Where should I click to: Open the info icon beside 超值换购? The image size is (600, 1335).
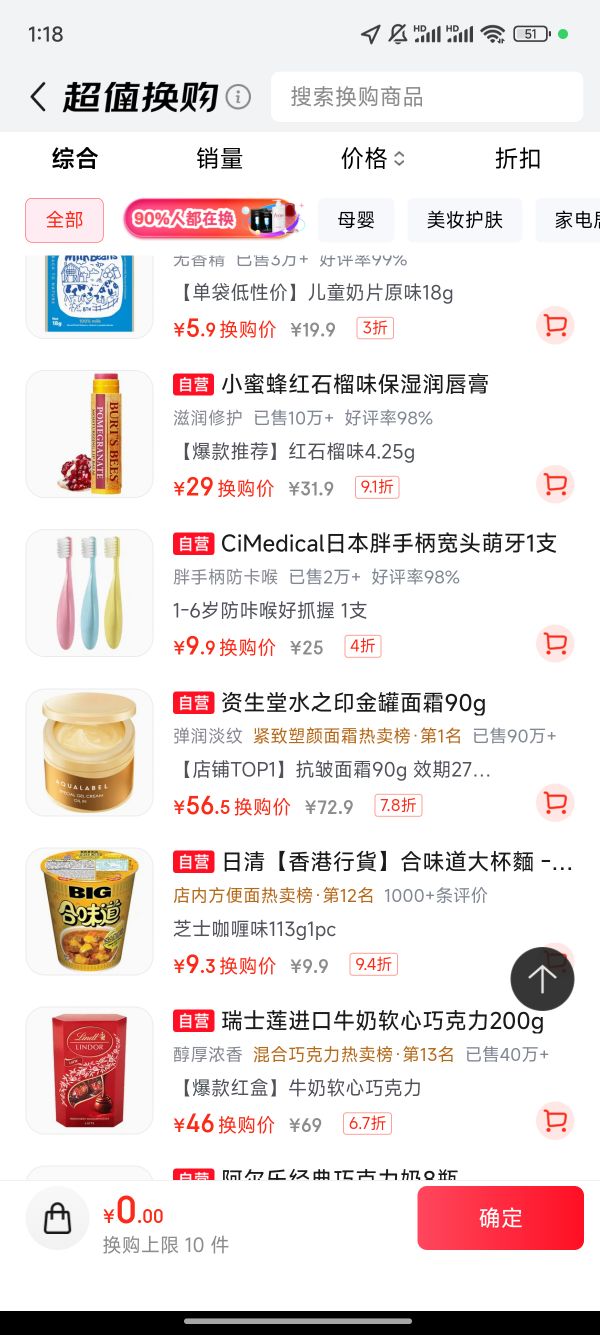[x=238, y=97]
